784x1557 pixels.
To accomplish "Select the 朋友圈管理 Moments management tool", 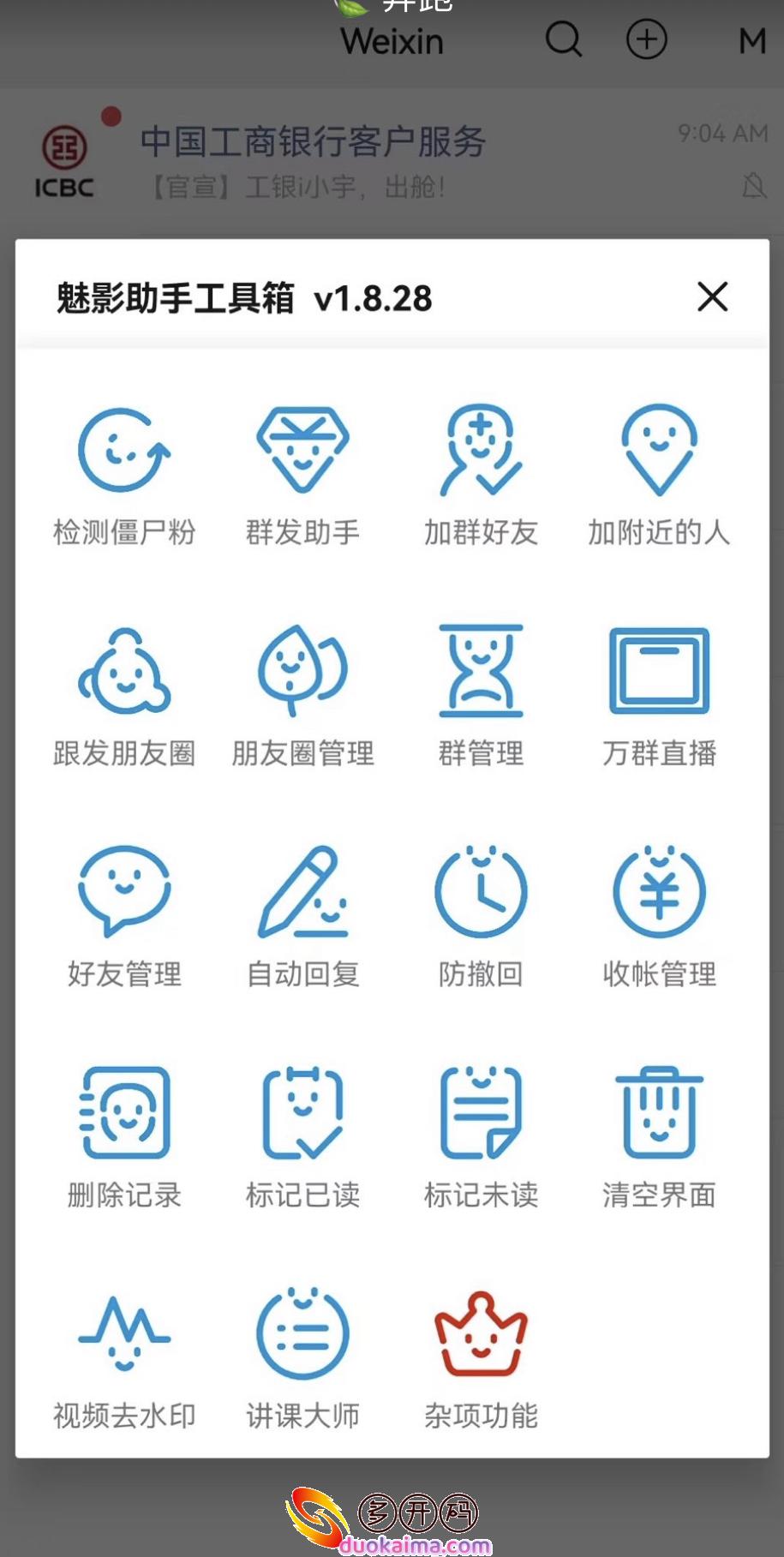I will coord(302,694).
